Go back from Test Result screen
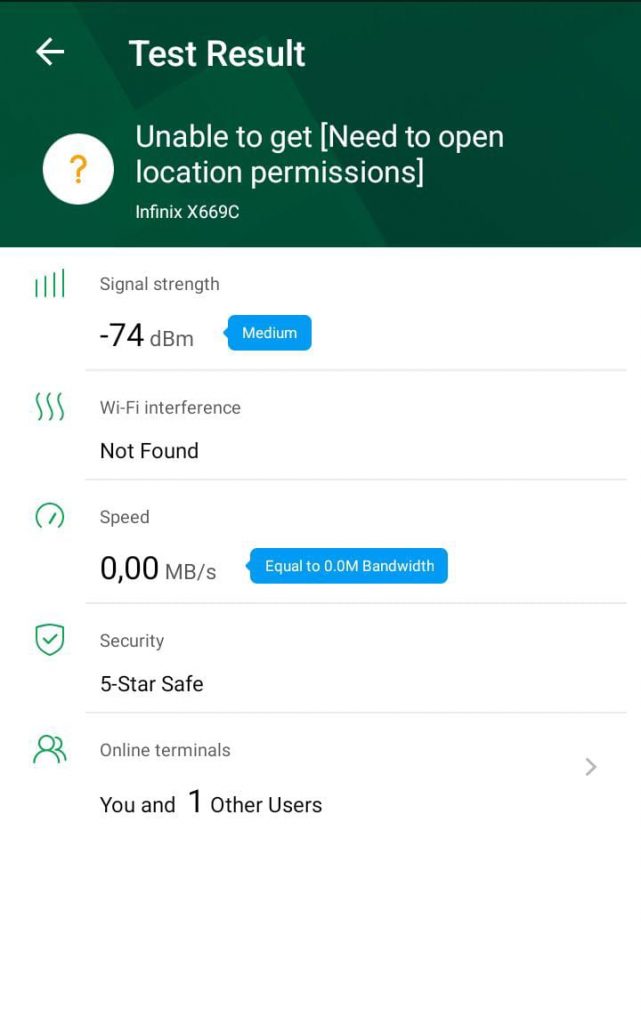641x1024 pixels. (50, 52)
